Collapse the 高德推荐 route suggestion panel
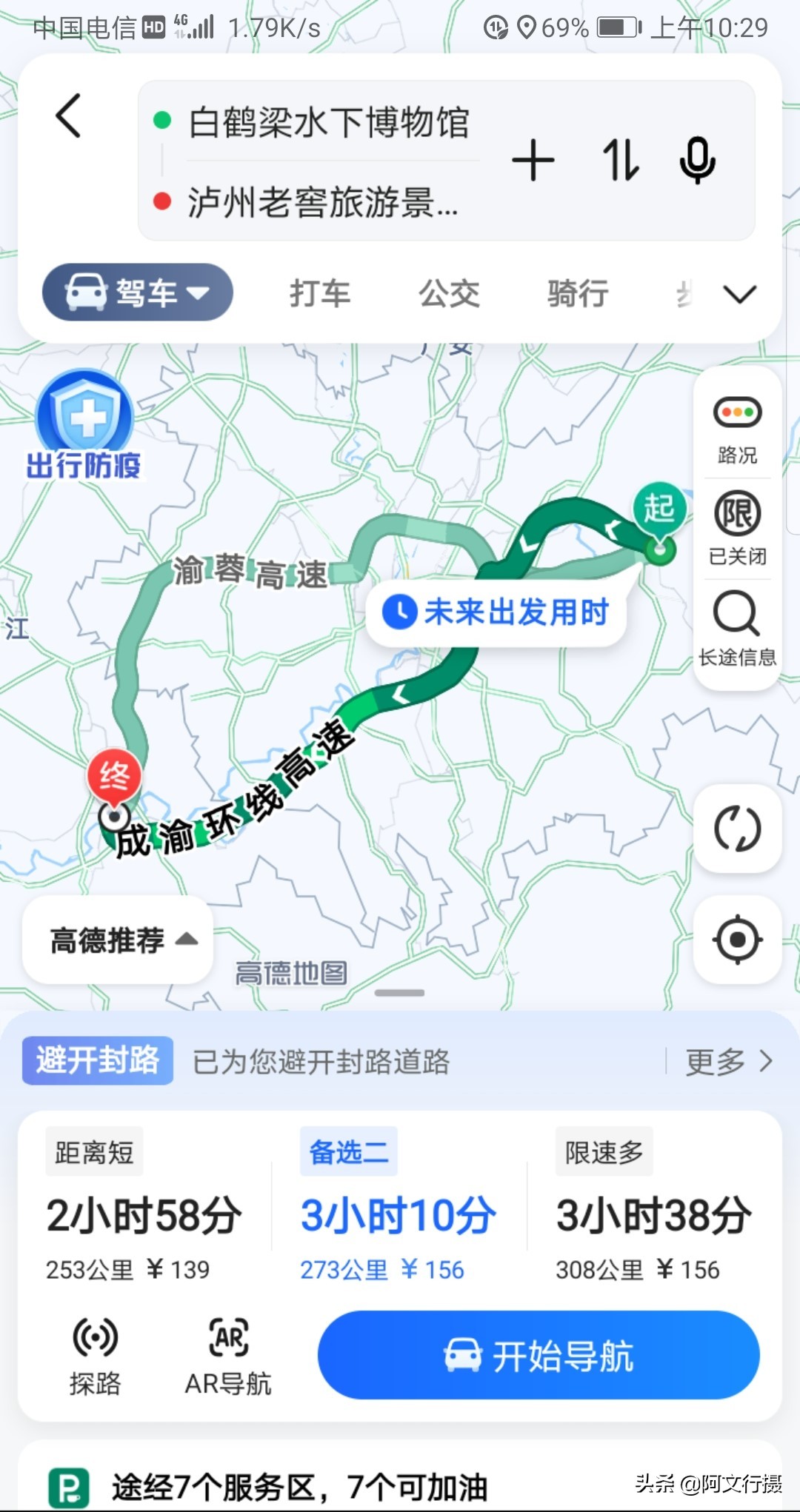 point(116,939)
